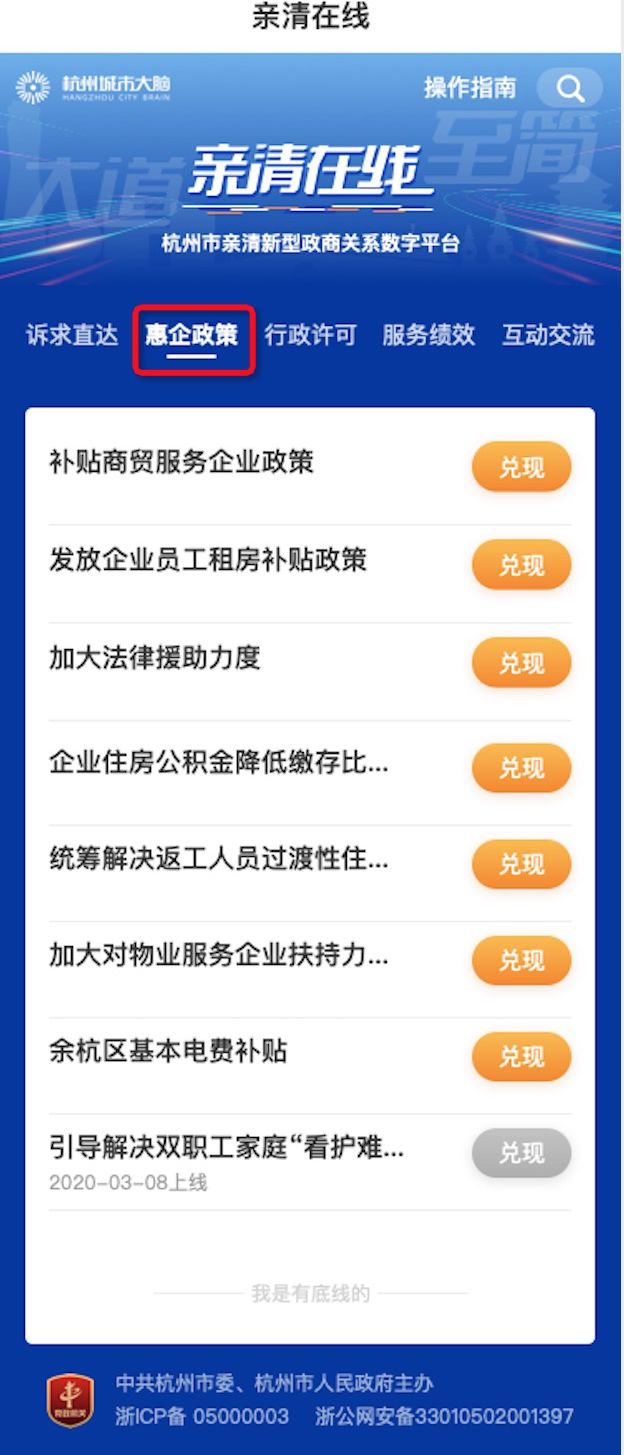
Task: Open the search icon in the header
Action: [x=570, y=89]
